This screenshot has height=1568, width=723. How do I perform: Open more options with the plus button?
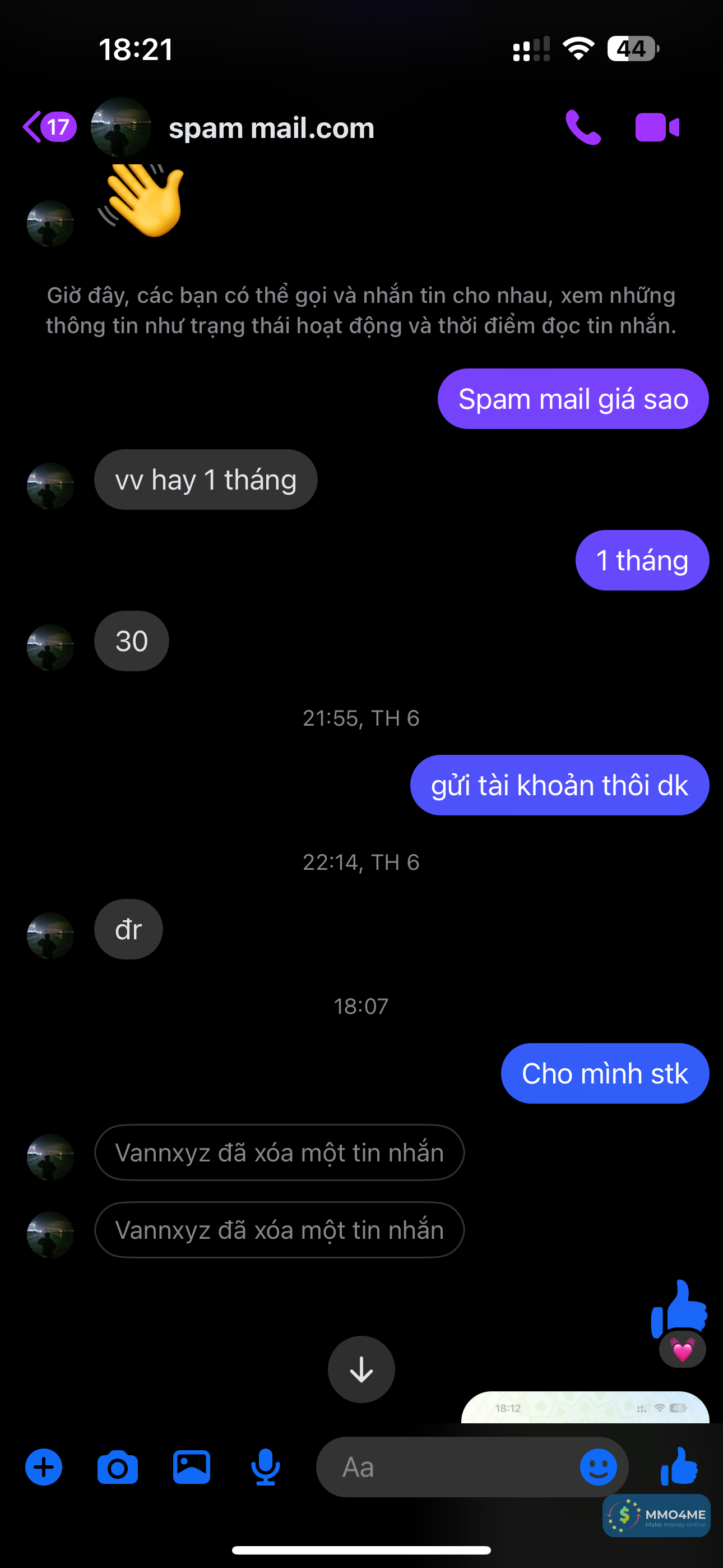pos(44,1468)
